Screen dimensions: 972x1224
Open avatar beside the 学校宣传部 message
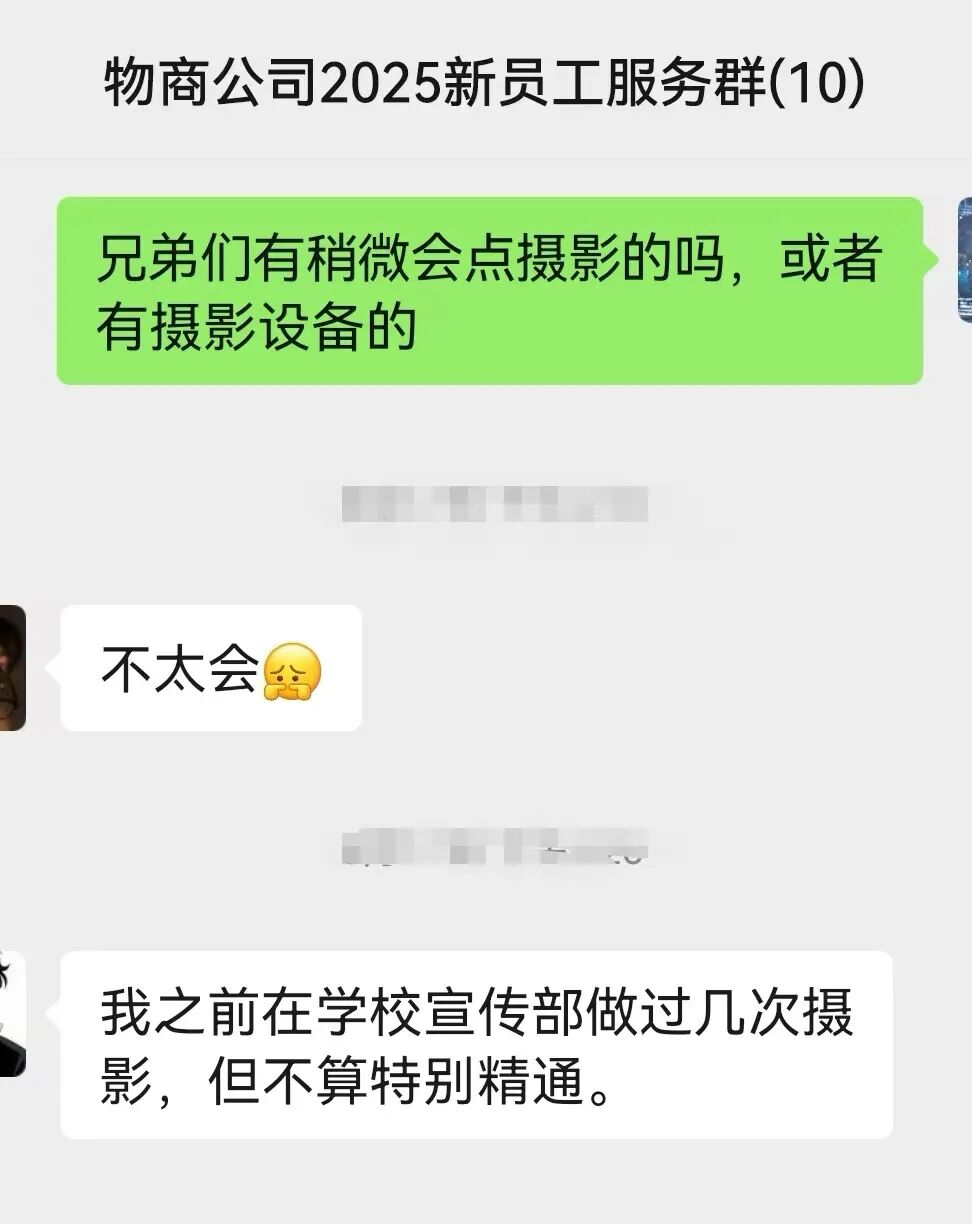[11, 1014]
